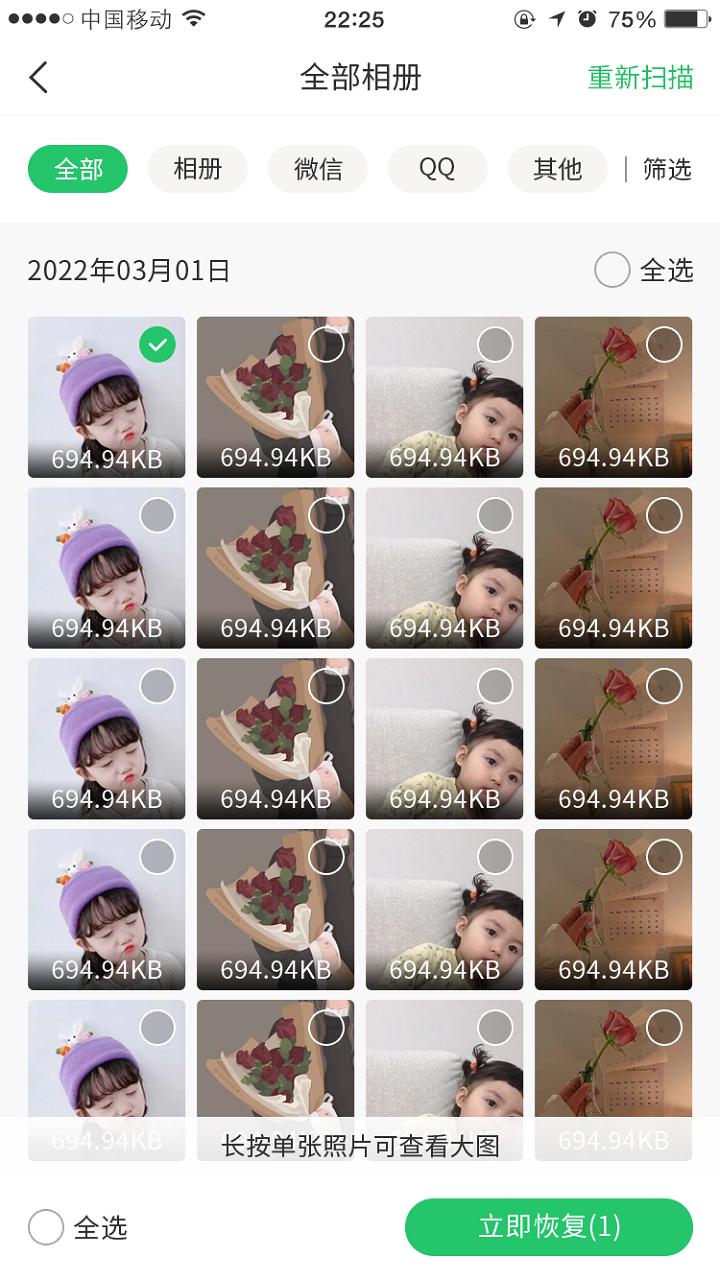Image resolution: width=720 pixels, height=1280 pixels.
Task: Filter photos by QQ
Action: tap(437, 169)
